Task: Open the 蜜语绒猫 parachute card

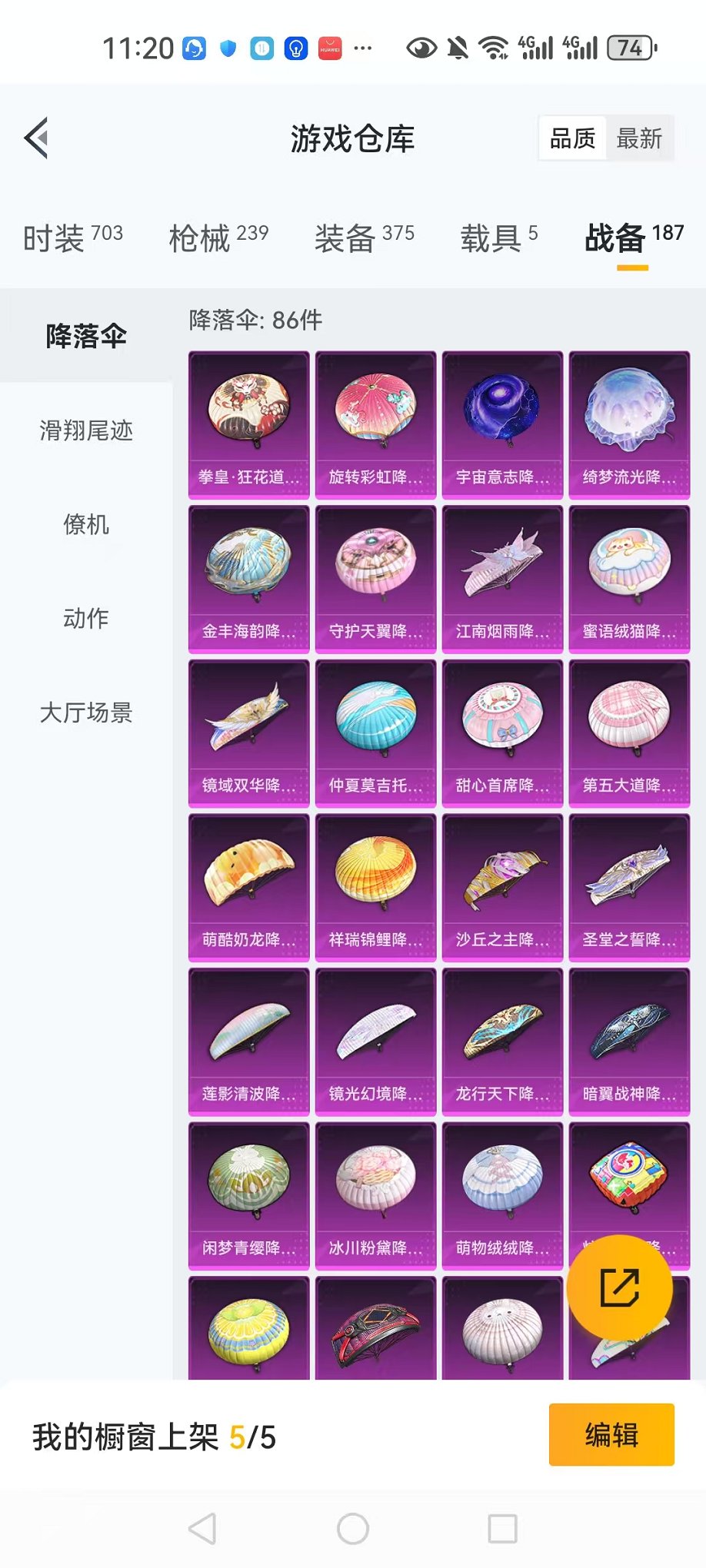Action: pyautogui.click(x=629, y=580)
